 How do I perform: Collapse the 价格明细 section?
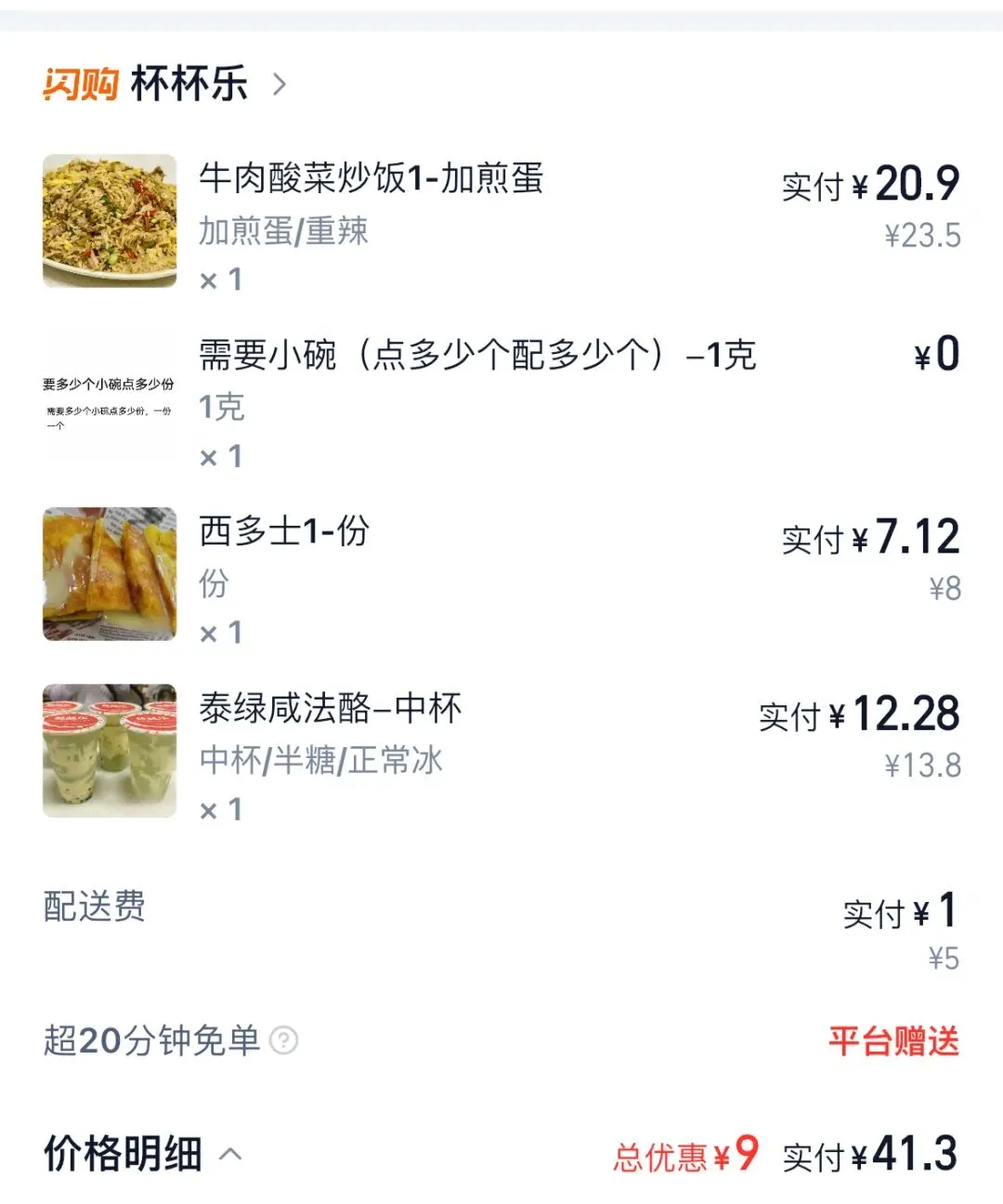coord(230,1155)
